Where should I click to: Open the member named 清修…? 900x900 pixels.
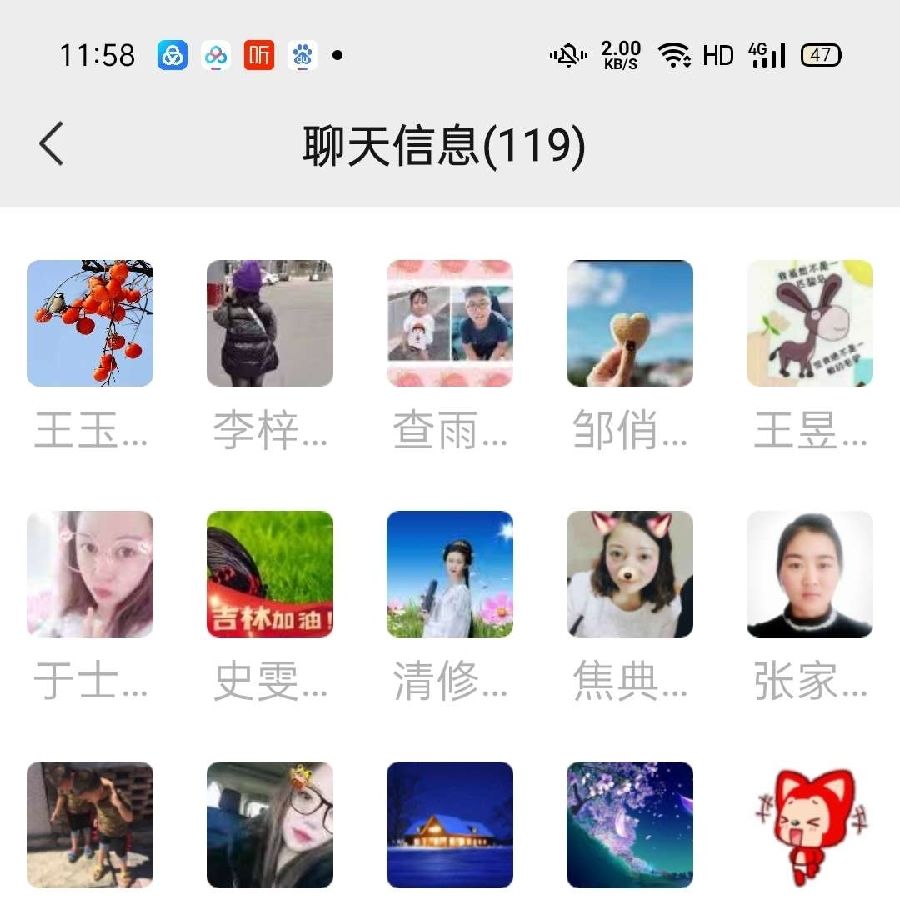pos(450,574)
